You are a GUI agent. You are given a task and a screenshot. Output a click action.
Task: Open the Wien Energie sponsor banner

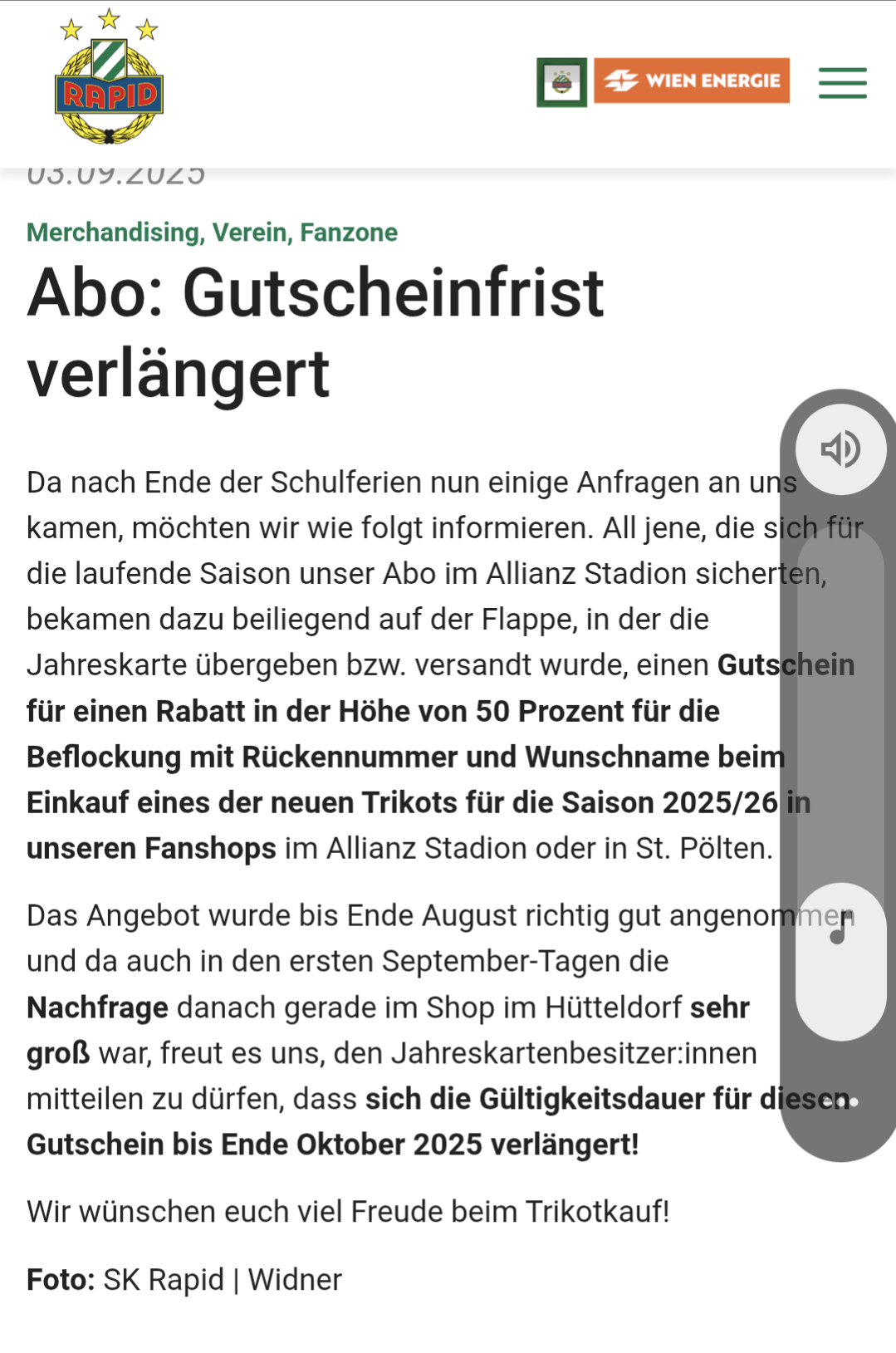pyautogui.click(x=691, y=81)
